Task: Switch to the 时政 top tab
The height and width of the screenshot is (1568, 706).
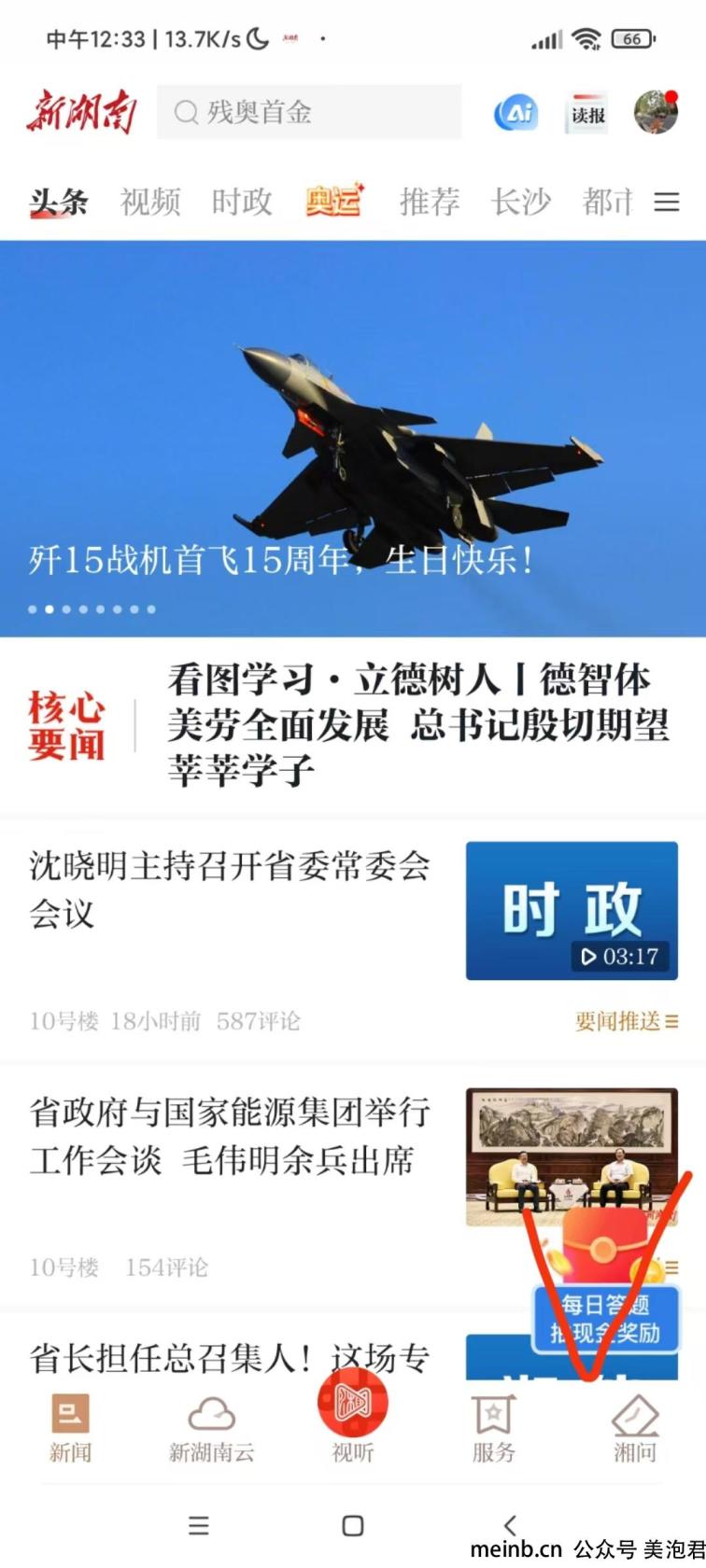Action: [242, 202]
